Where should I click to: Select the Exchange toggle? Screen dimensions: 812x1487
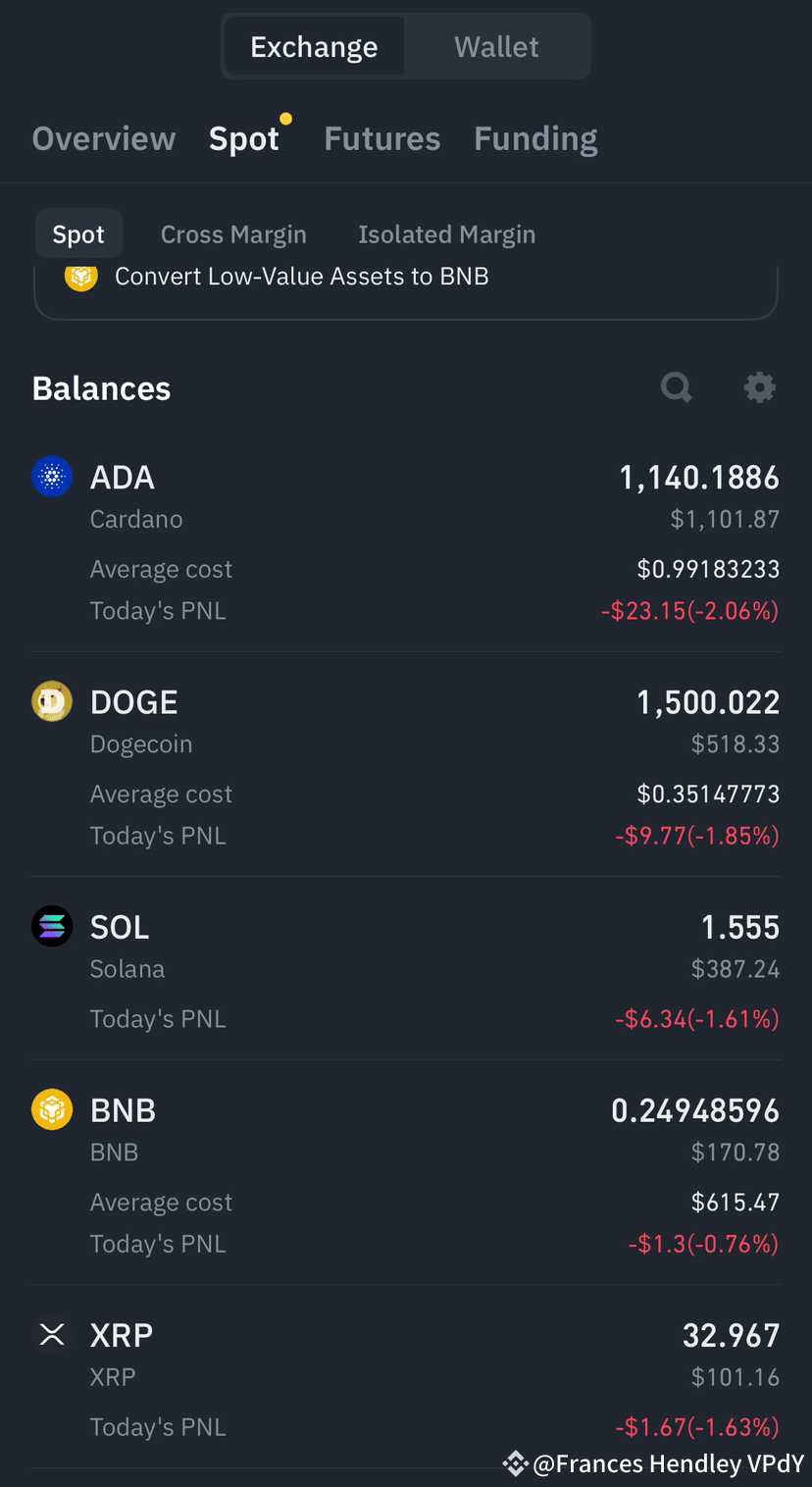tap(313, 46)
